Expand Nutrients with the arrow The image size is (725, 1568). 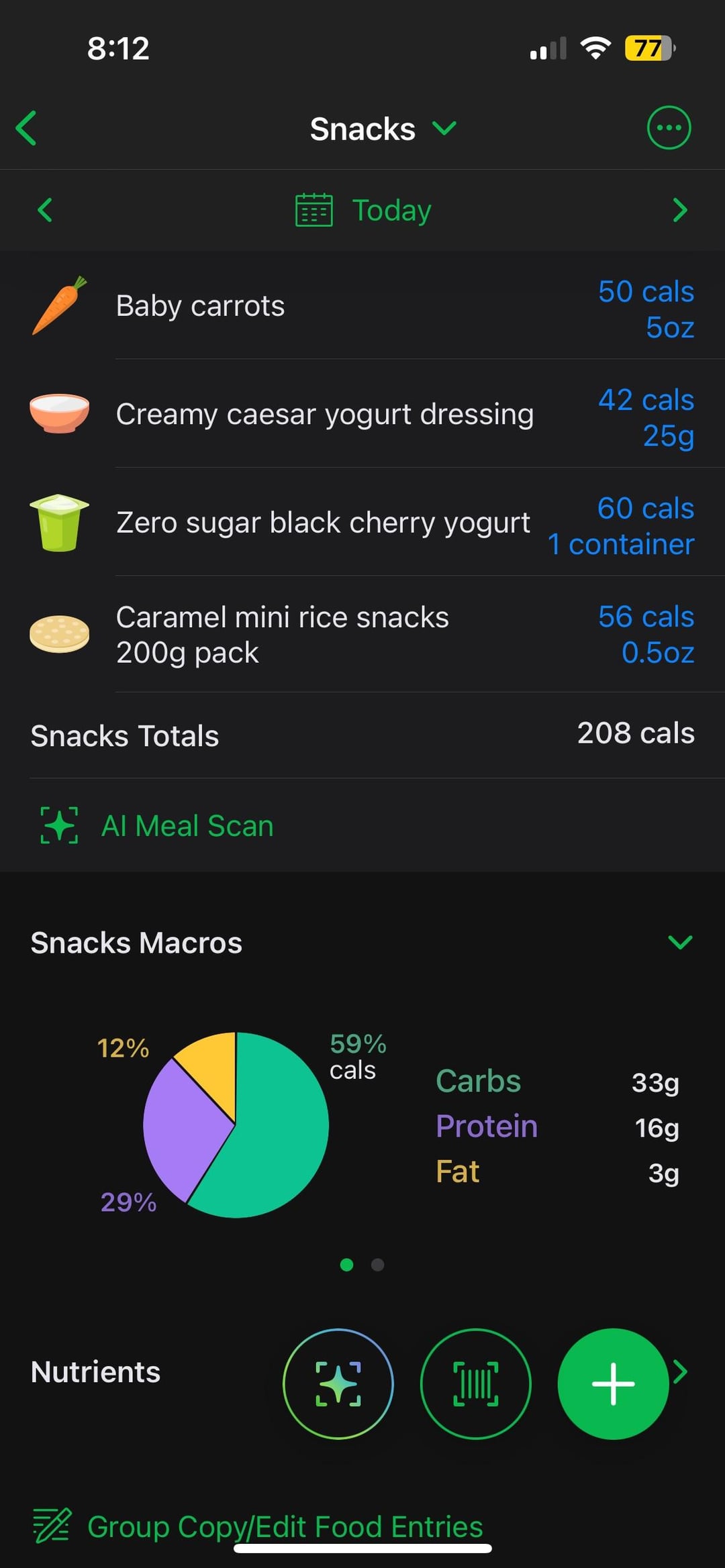click(x=681, y=1372)
